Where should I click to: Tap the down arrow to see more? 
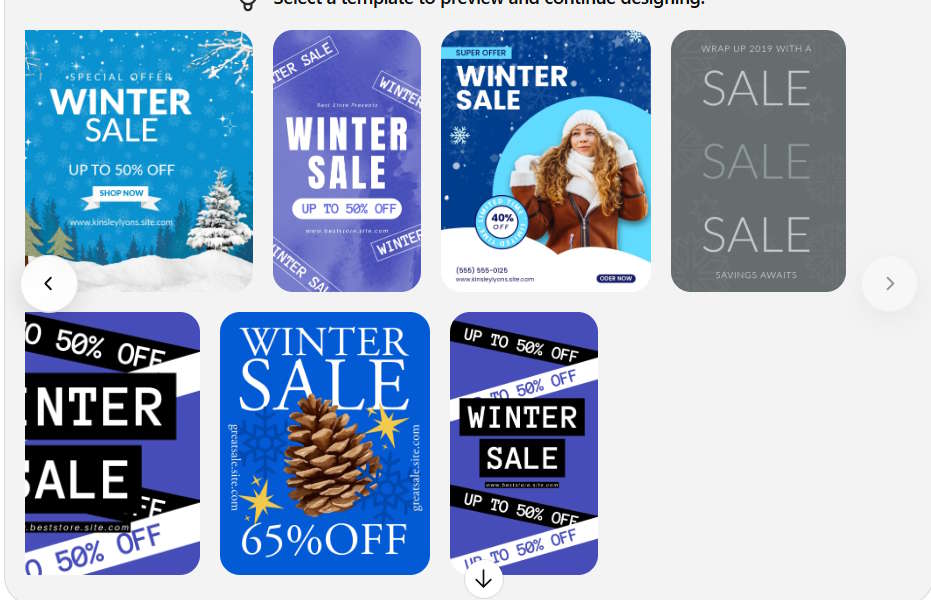coord(484,579)
